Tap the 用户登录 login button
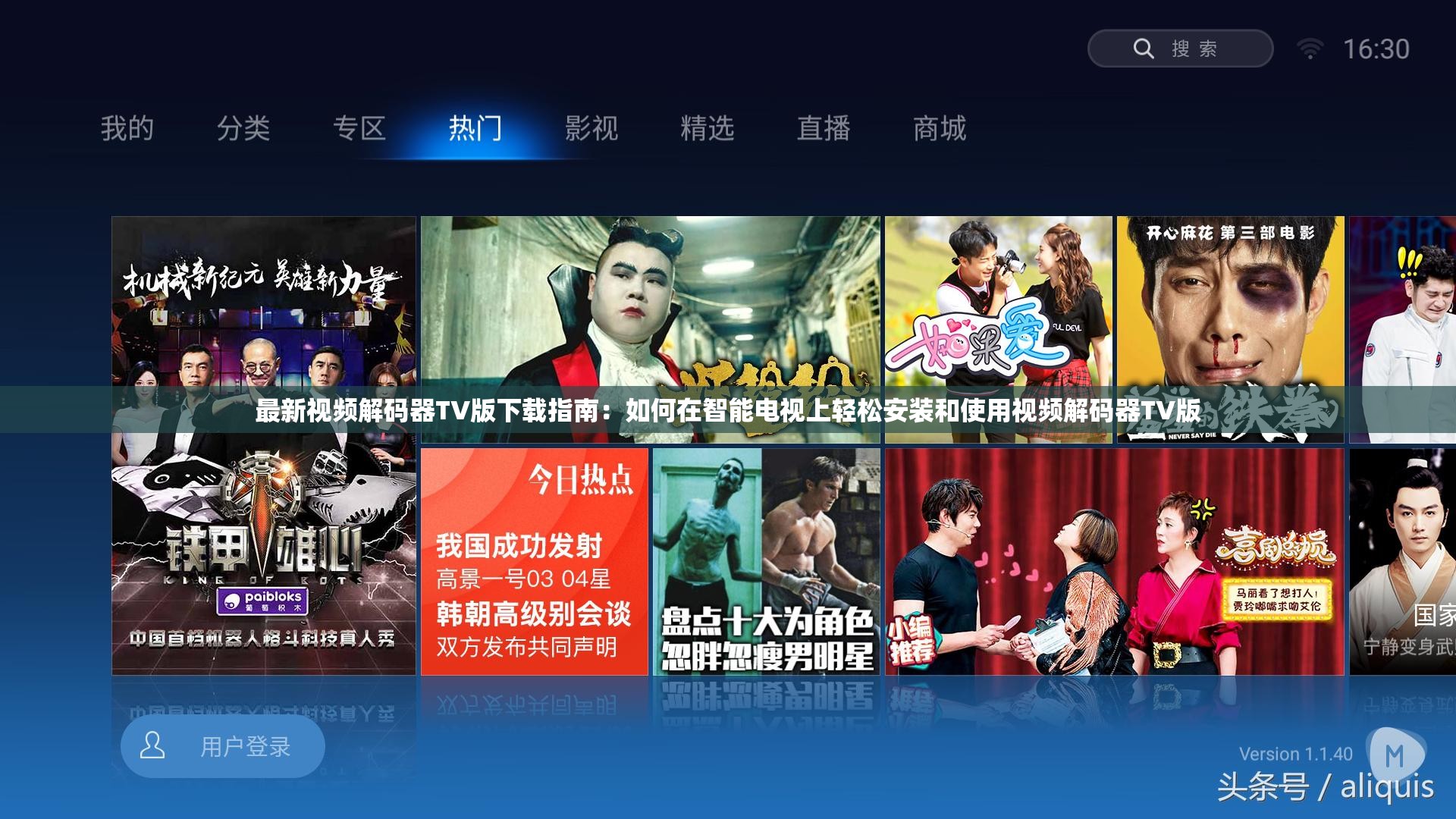This screenshot has height=819, width=1456. (x=222, y=747)
